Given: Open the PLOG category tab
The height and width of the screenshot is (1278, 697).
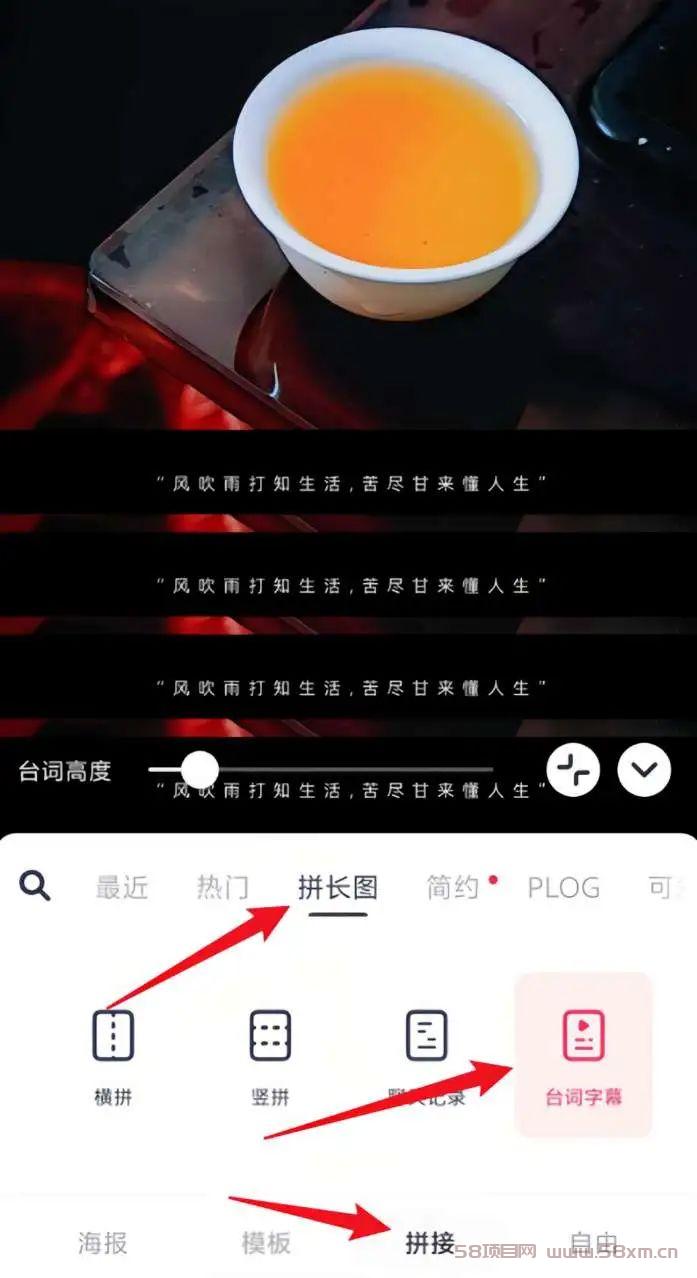Looking at the screenshot, I should point(564,887).
